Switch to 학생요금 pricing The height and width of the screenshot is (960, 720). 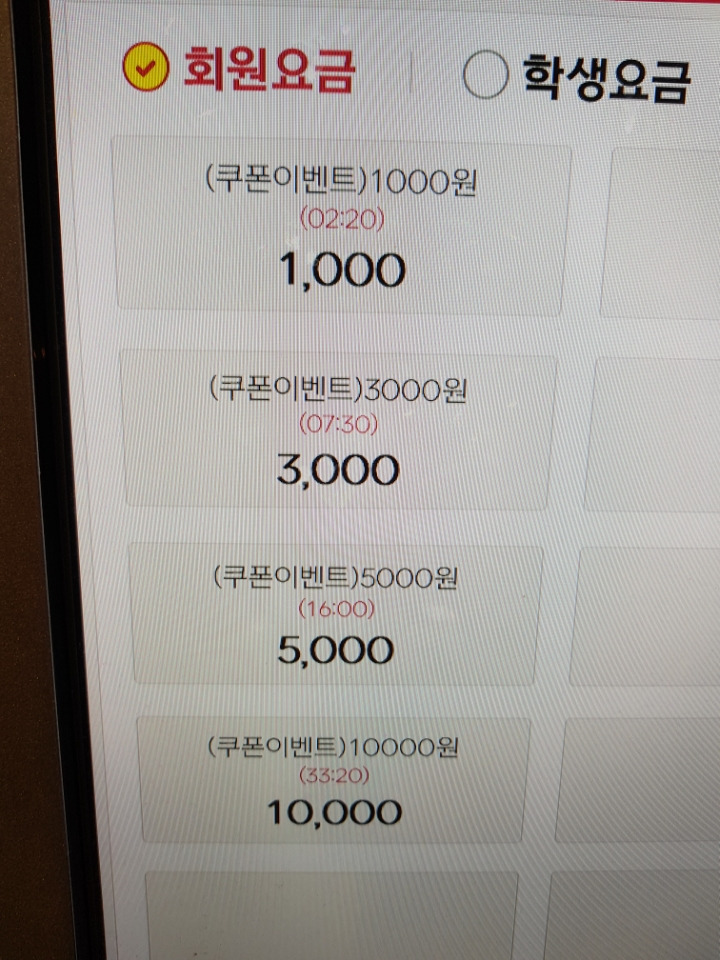tap(486, 76)
